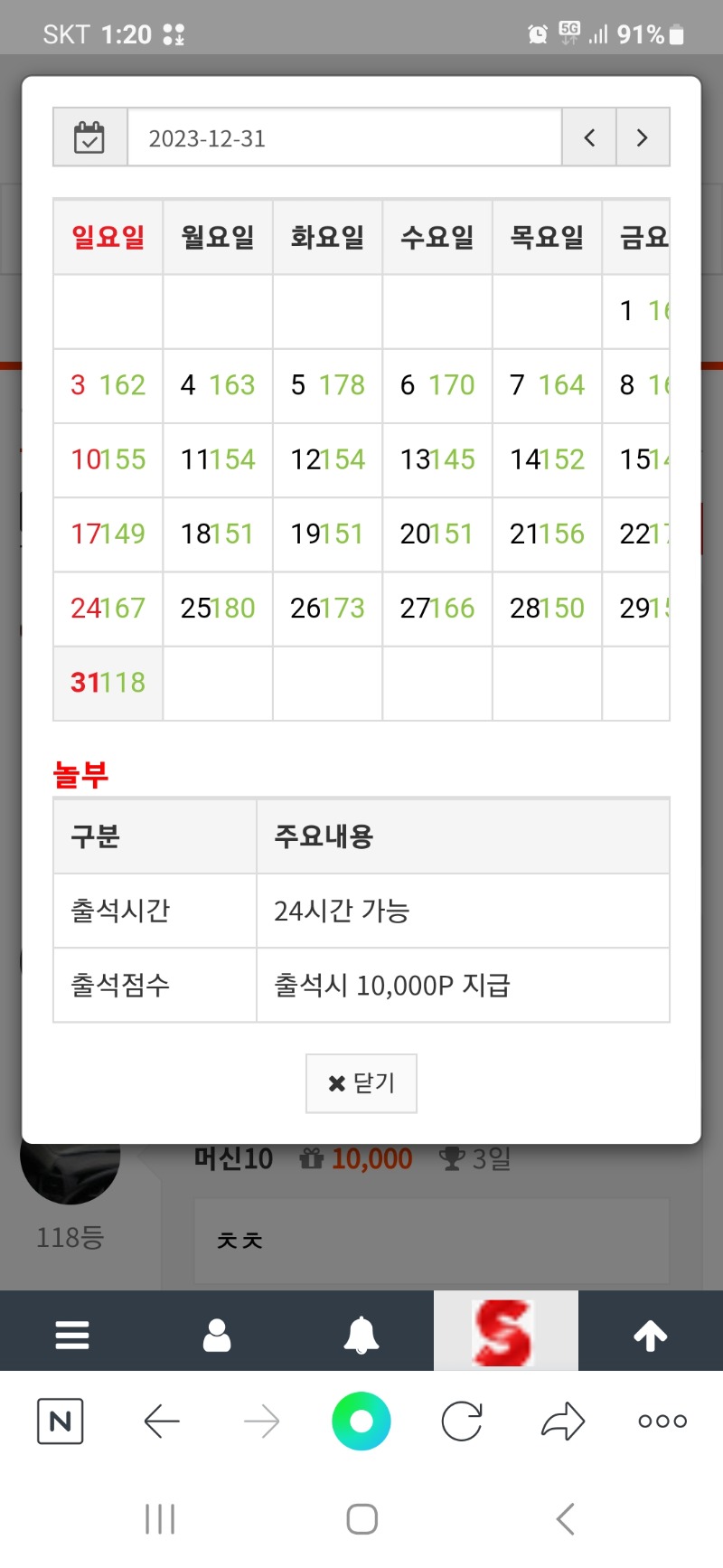Close the attendance dialog with 닫기

pos(361,1083)
